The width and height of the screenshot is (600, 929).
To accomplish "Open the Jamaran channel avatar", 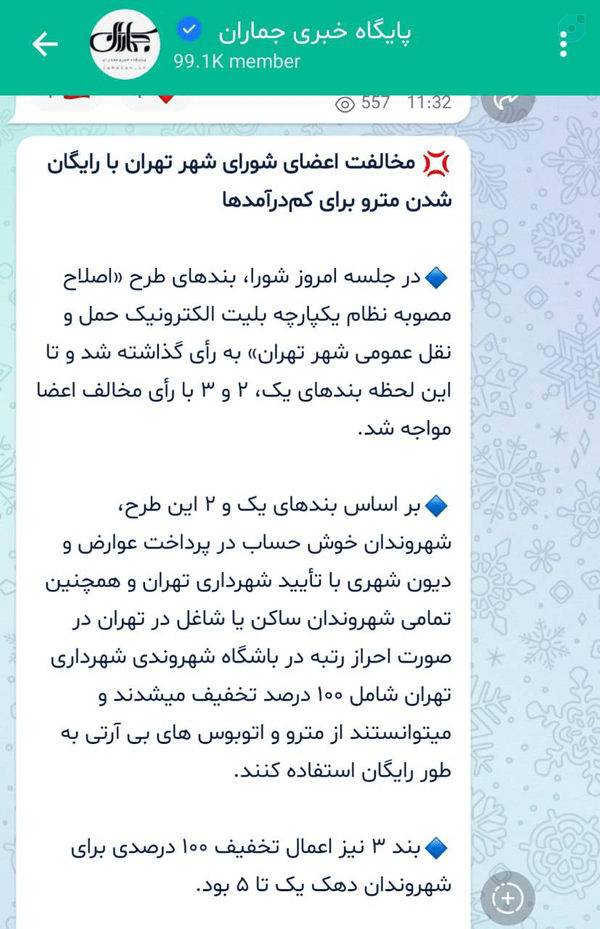I will [x=124, y=44].
